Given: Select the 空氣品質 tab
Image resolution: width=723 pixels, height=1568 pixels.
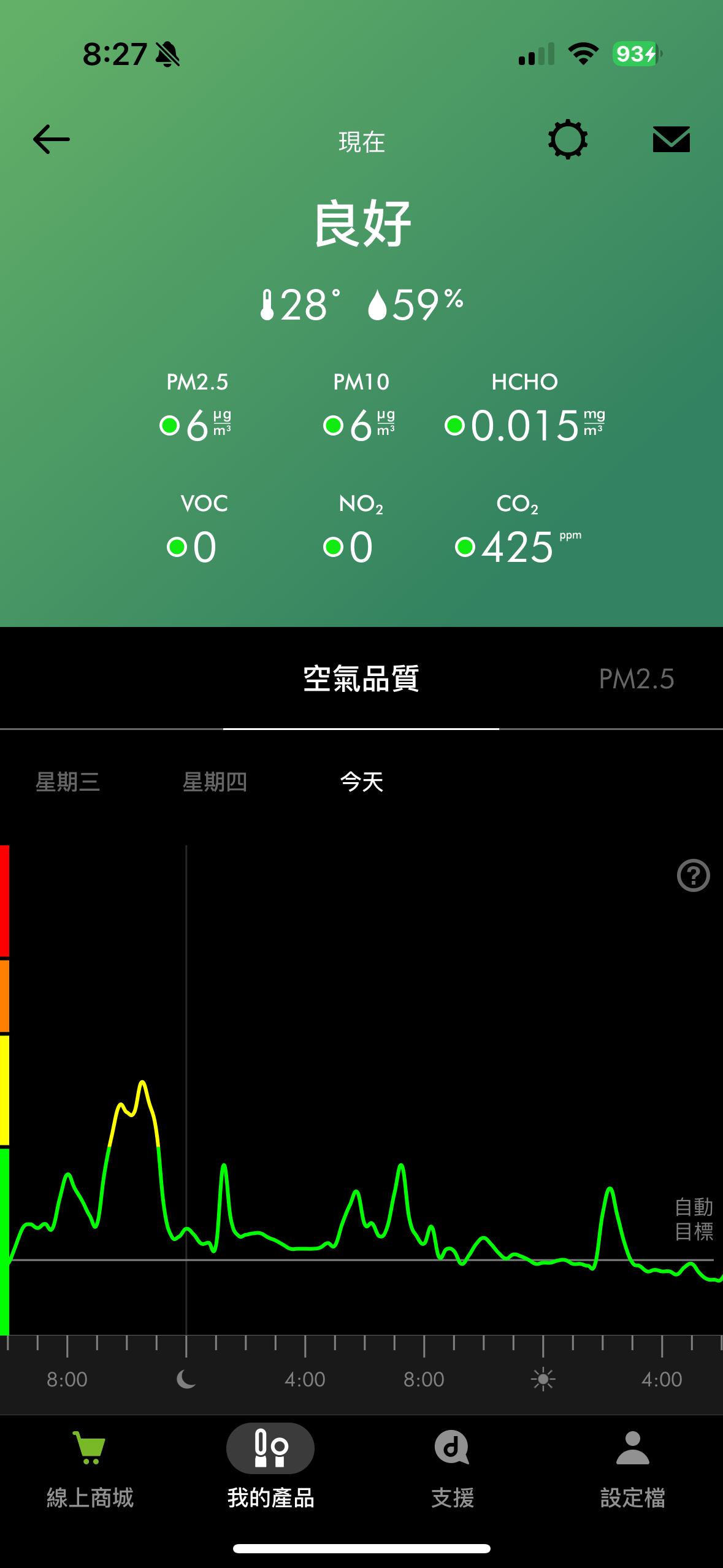Looking at the screenshot, I should [x=361, y=678].
